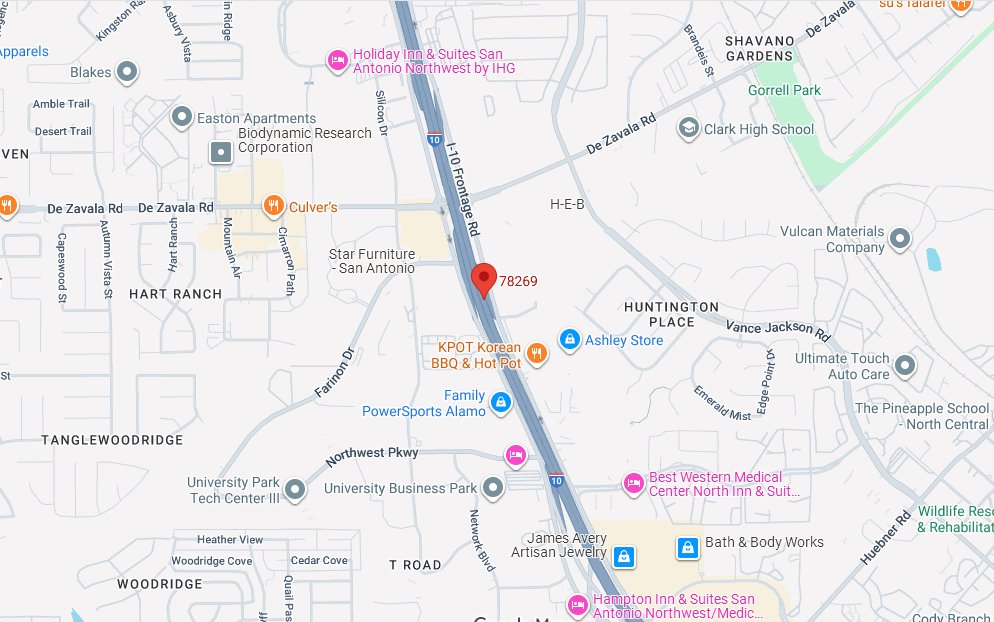994x622 pixels.
Task: Open James Avery Artisan Jewelry marker
Action: coord(624,557)
